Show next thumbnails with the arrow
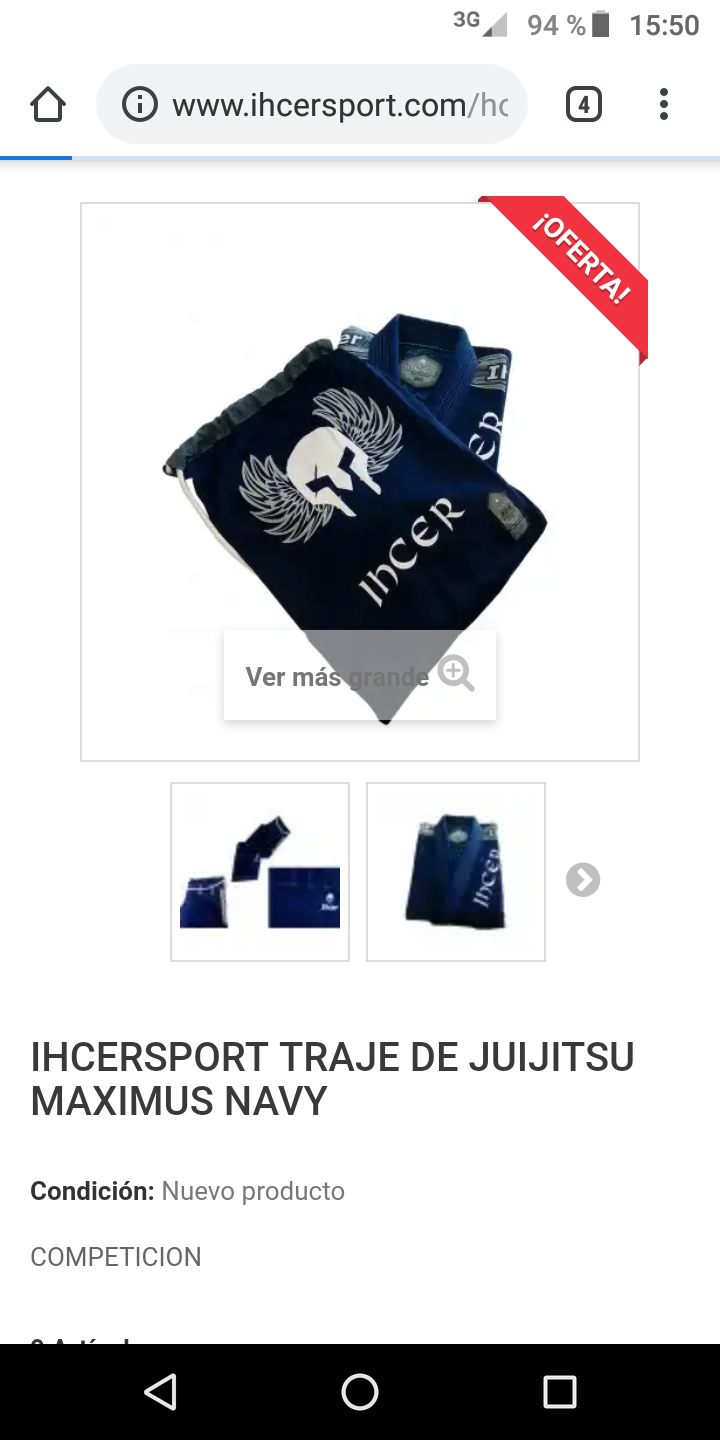This screenshot has height=1440, width=720. click(x=583, y=880)
